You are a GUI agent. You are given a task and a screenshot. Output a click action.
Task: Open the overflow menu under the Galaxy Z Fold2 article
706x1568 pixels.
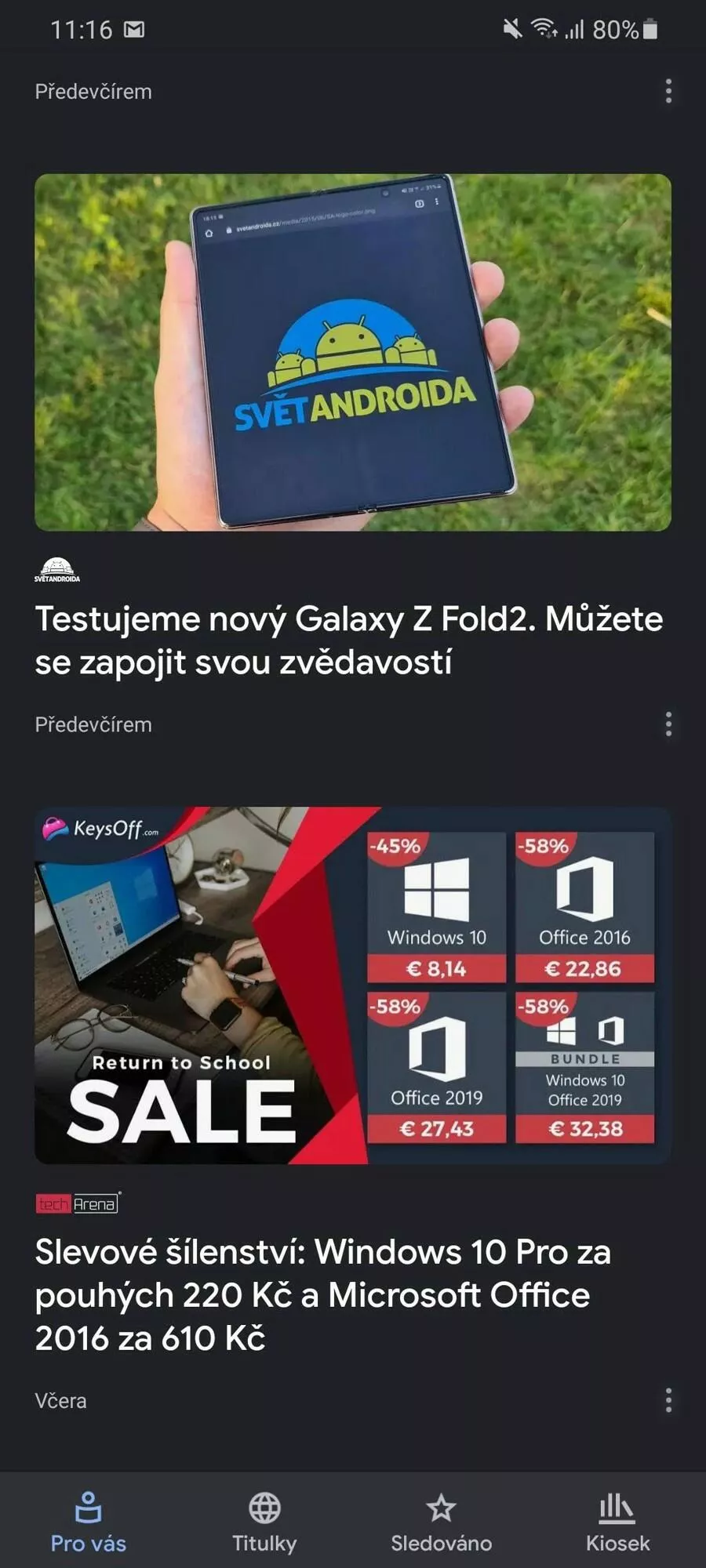point(668,724)
